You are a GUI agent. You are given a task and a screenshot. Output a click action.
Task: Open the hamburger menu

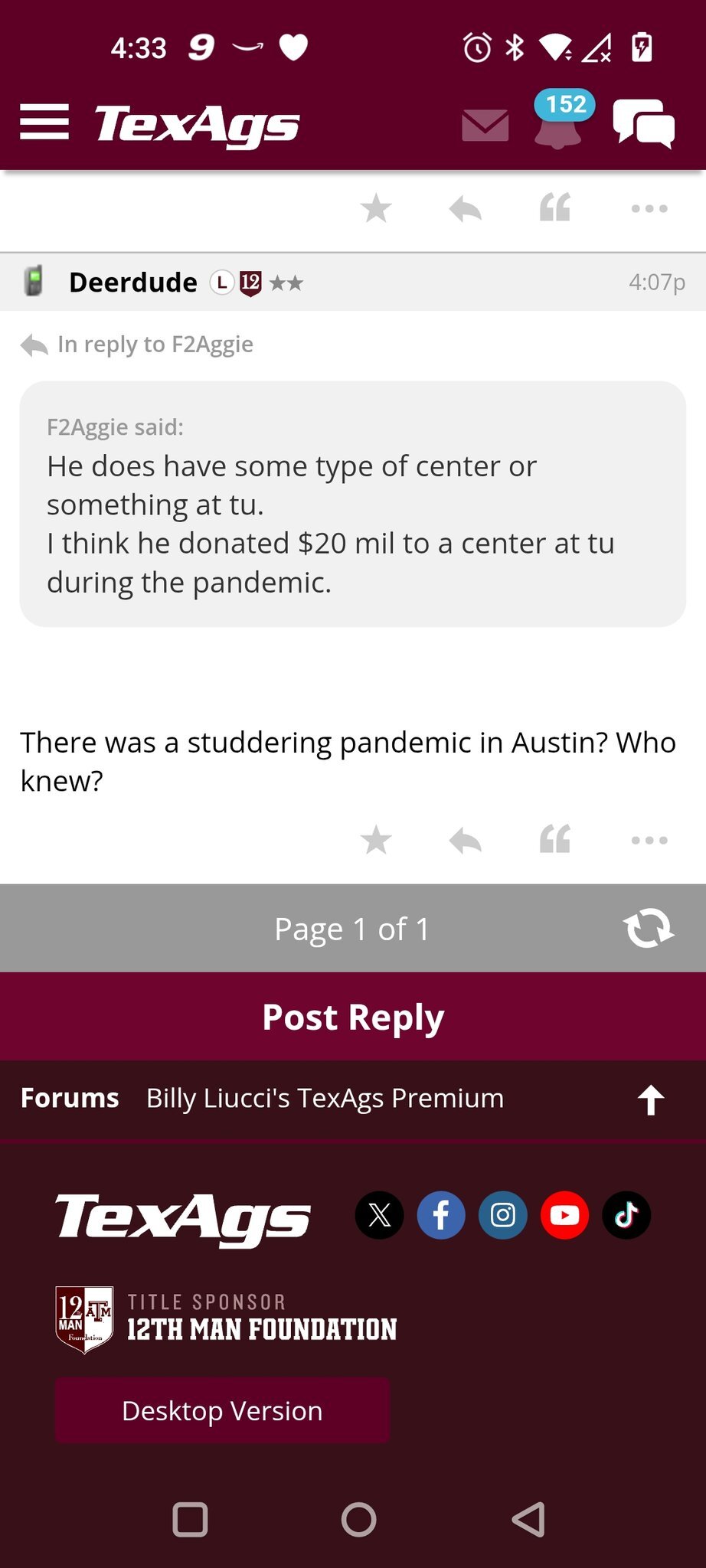point(44,122)
